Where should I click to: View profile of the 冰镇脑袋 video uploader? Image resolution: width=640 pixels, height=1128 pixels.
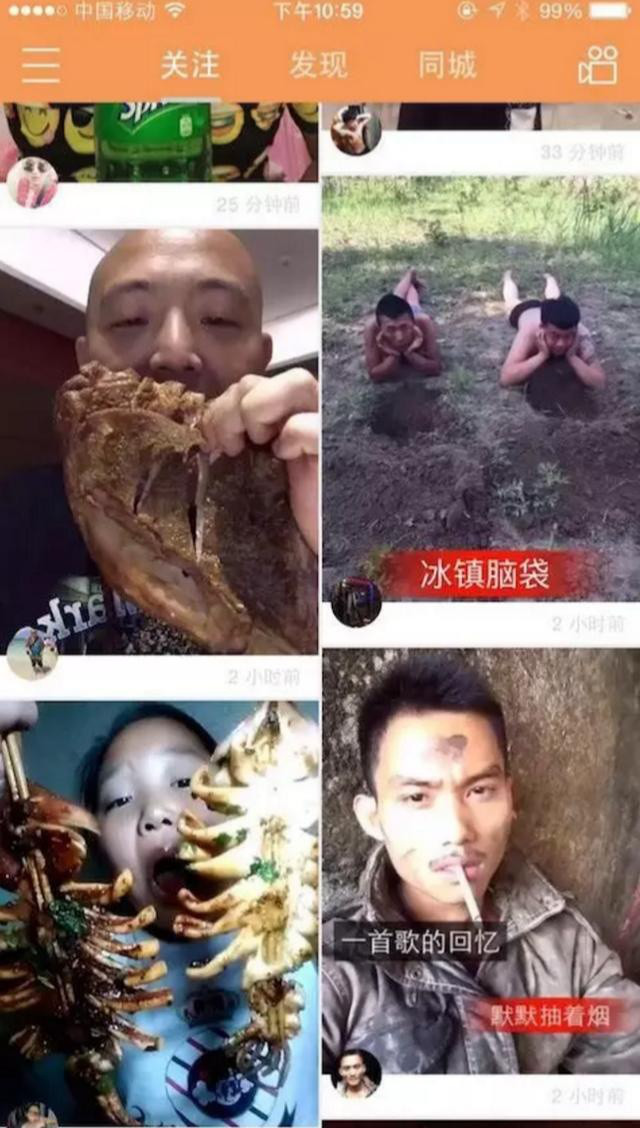click(356, 602)
